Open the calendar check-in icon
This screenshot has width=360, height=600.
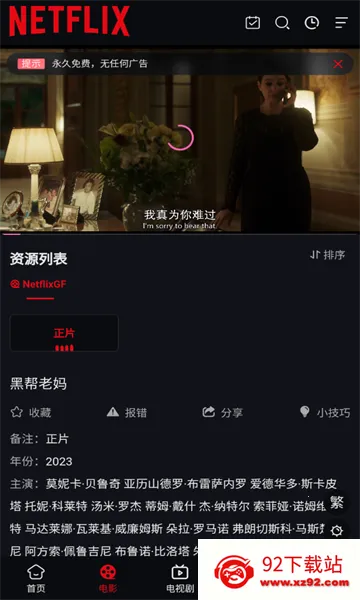[x=252, y=23]
